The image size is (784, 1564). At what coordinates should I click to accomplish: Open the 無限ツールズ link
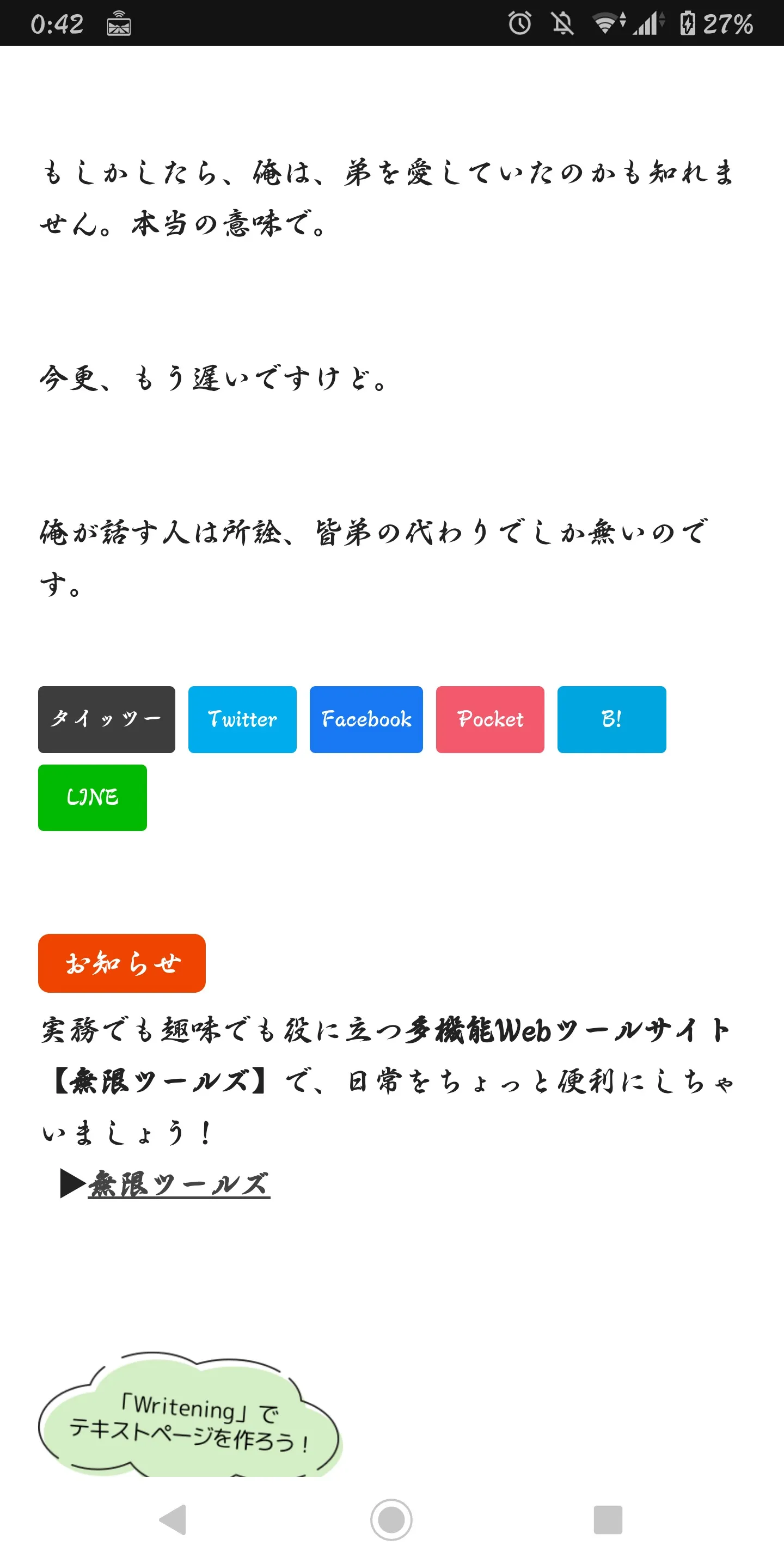click(179, 1183)
